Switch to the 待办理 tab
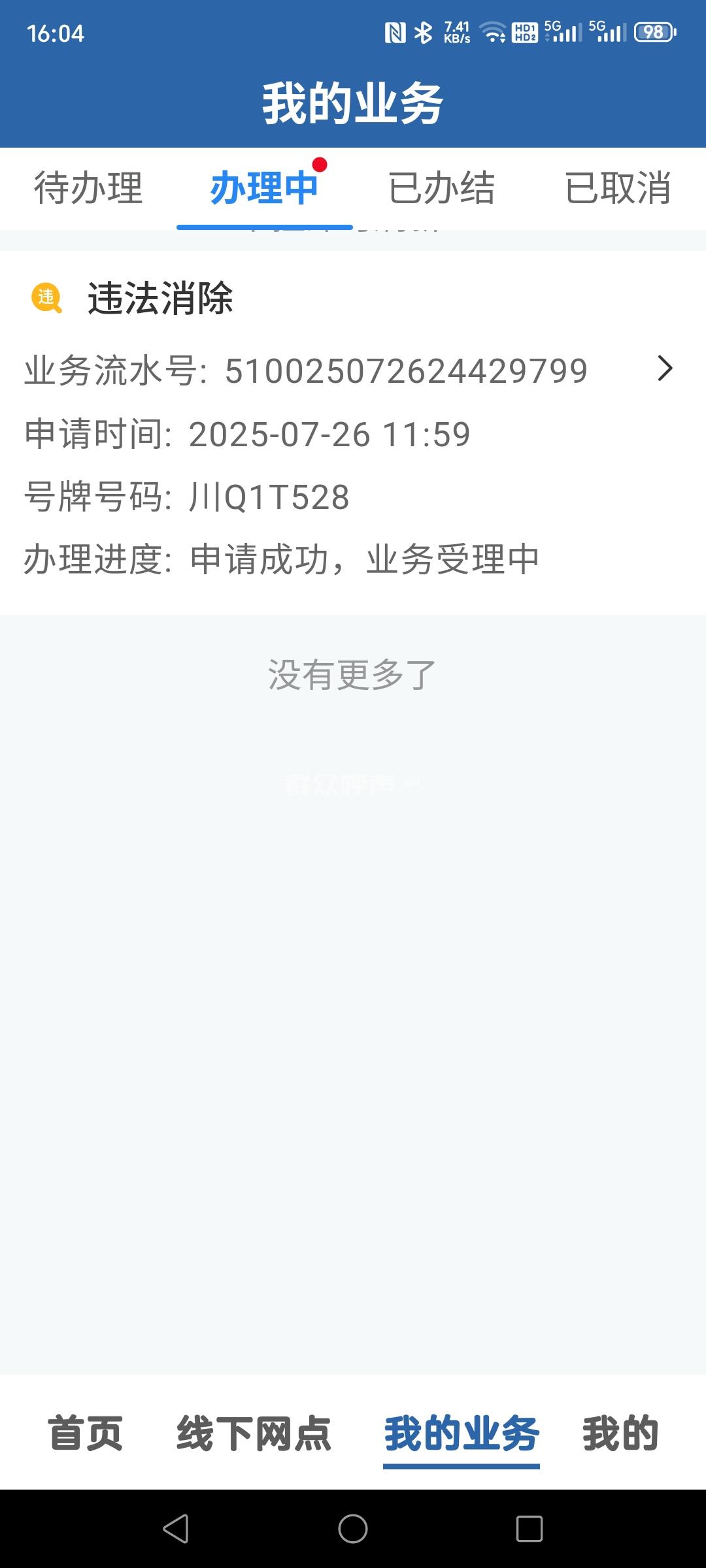The image size is (706, 1568). pyautogui.click(x=88, y=188)
